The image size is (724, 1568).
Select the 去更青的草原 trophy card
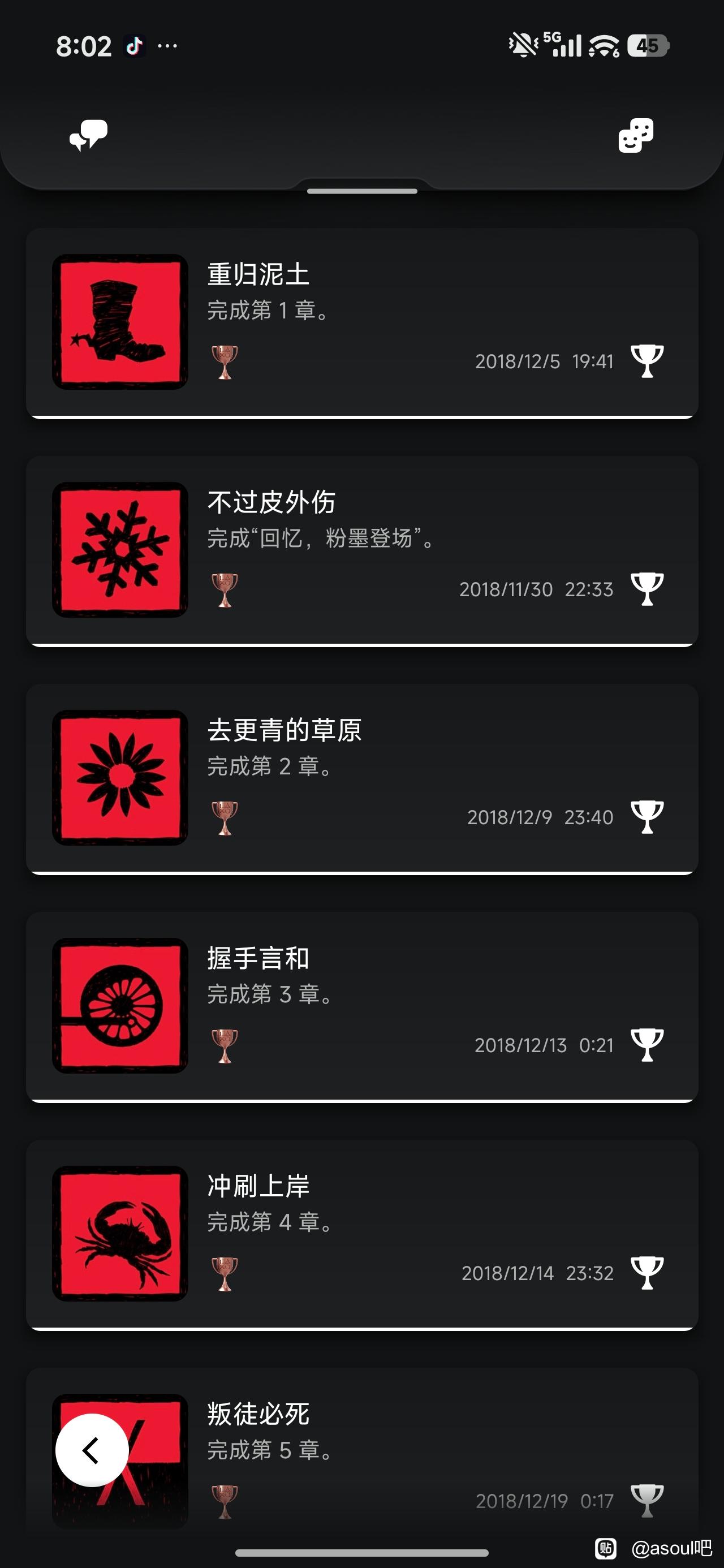[361, 778]
